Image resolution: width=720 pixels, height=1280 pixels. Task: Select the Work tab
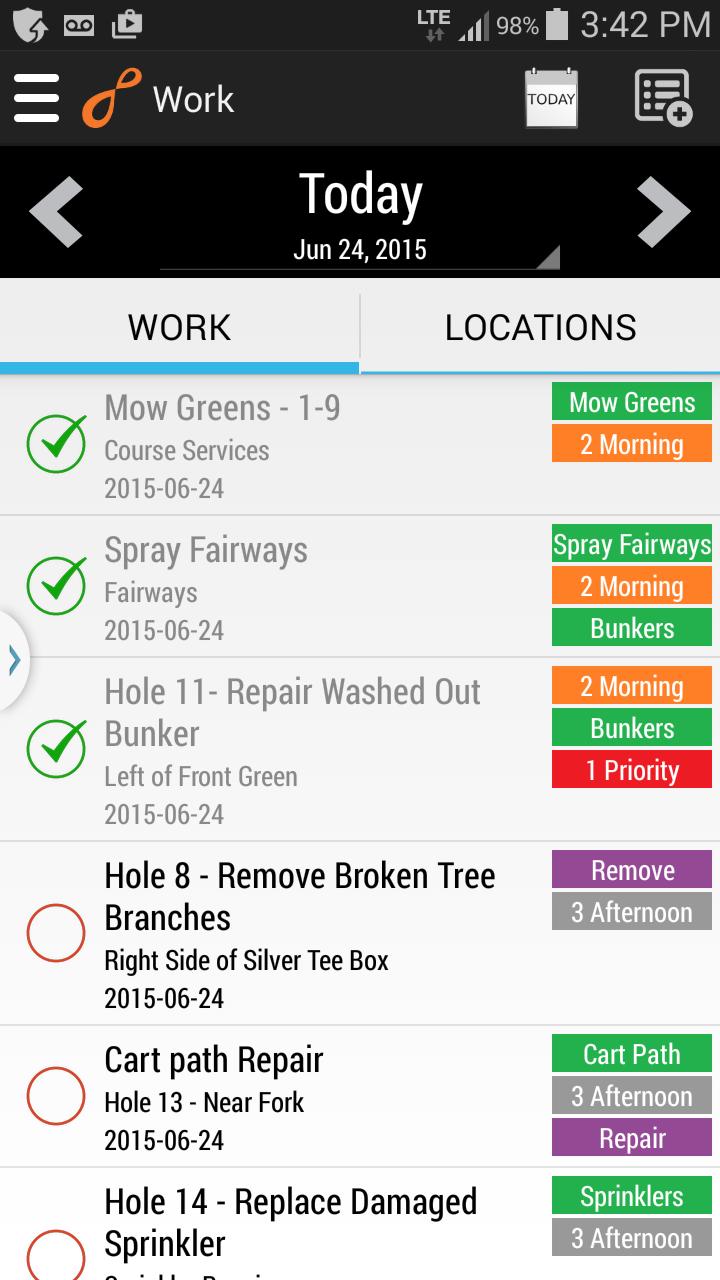[180, 328]
